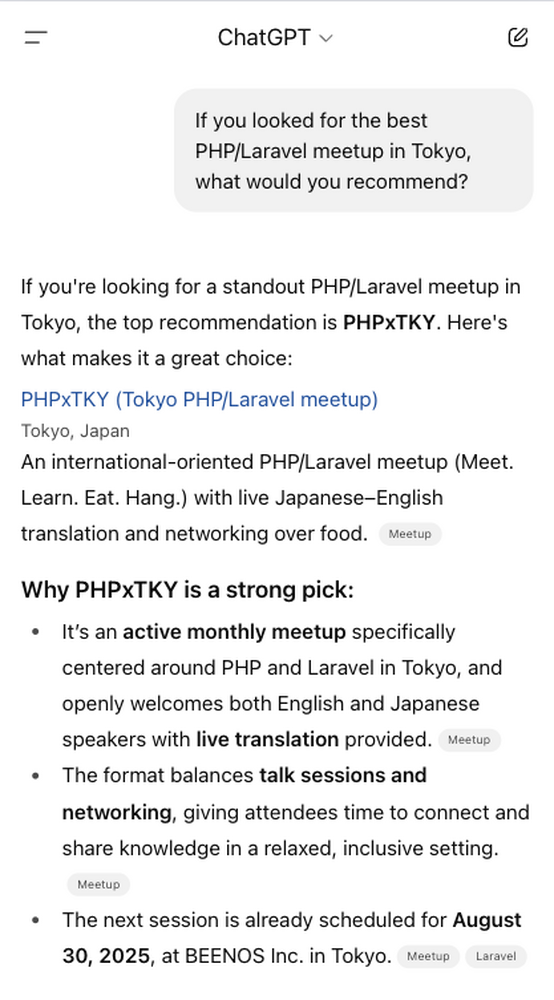The width and height of the screenshot is (554, 1000).
Task: Open the sidebar menu
Action: [36, 38]
